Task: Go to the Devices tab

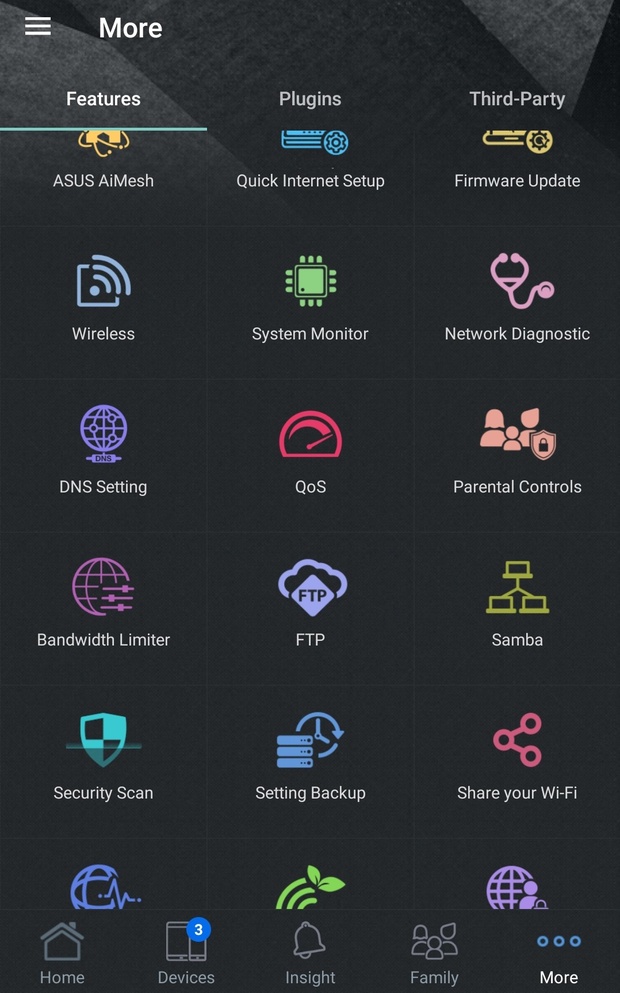Action: tap(186, 954)
